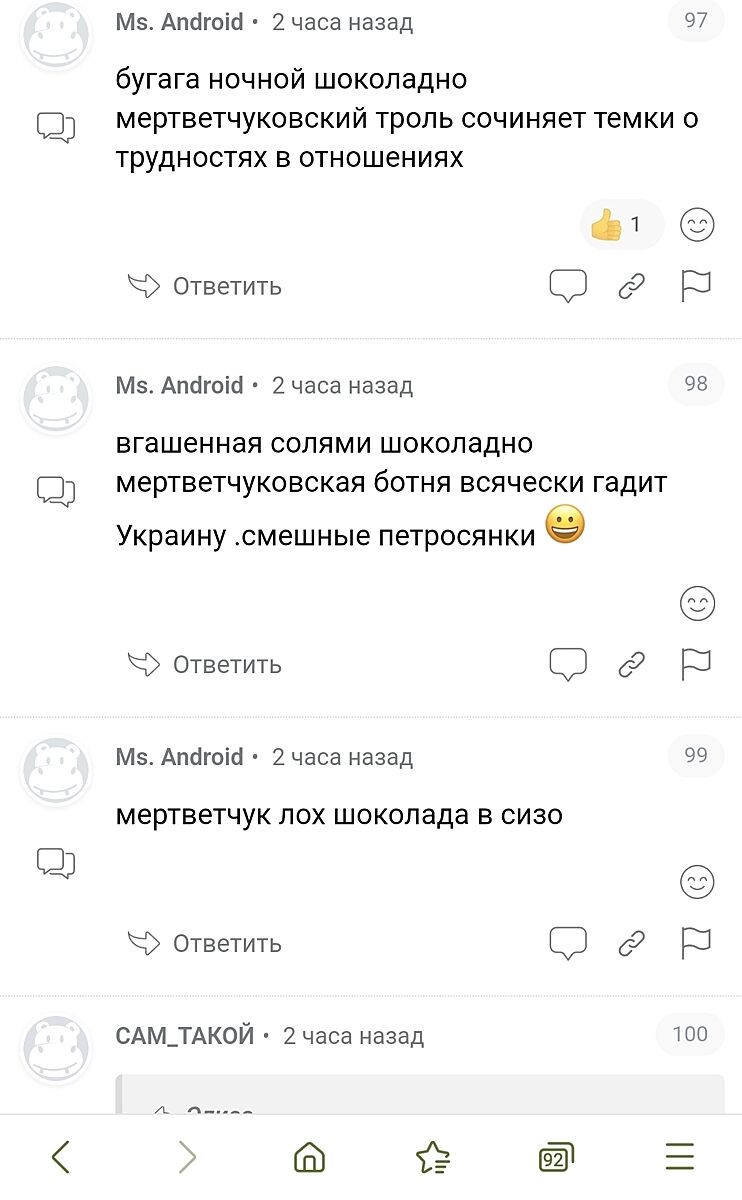This screenshot has height=1200, width=742.
Task: Copy link to comment 98
Action: [x=632, y=665]
